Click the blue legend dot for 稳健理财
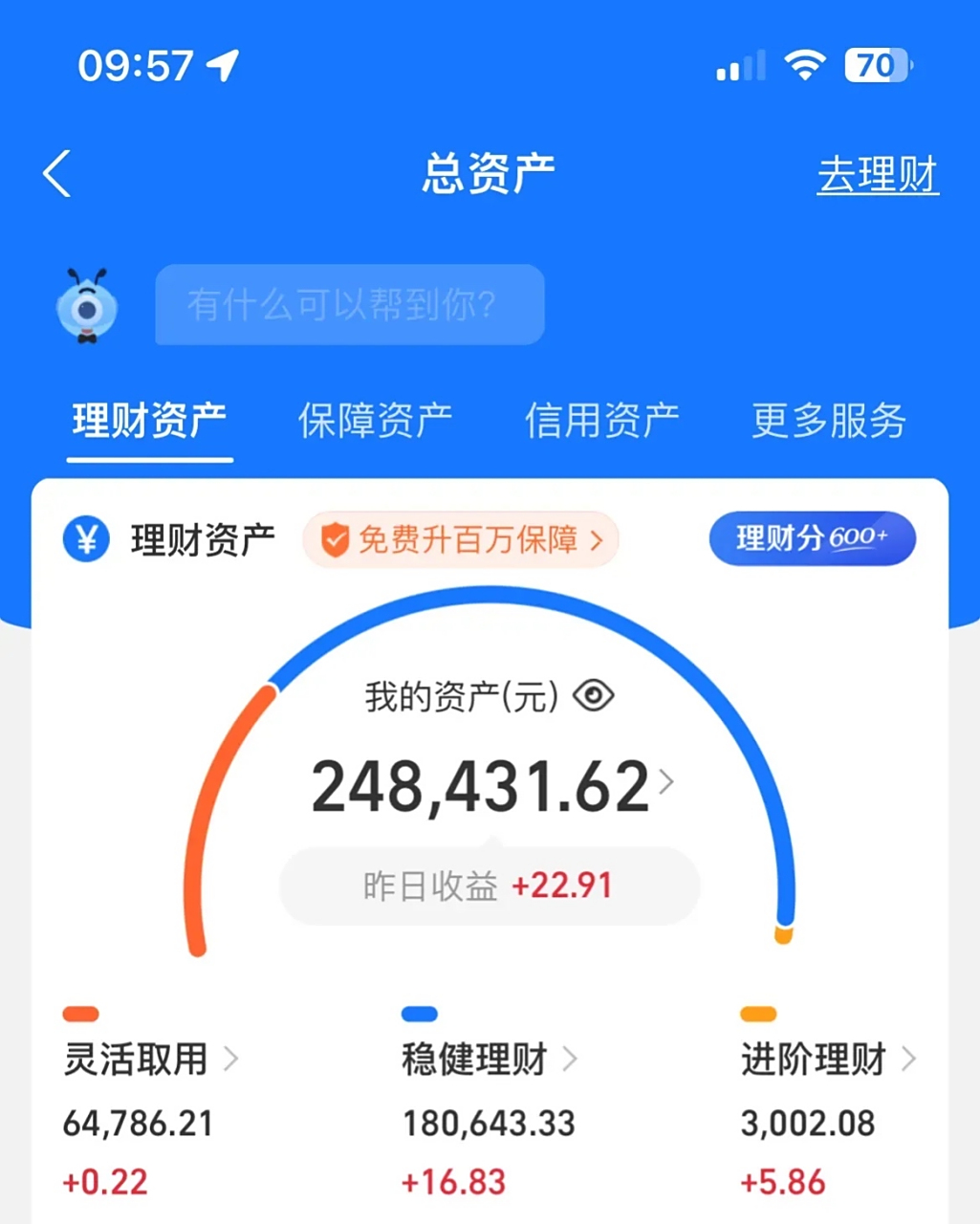This screenshot has height=1224, width=980. pos(421,1014)
